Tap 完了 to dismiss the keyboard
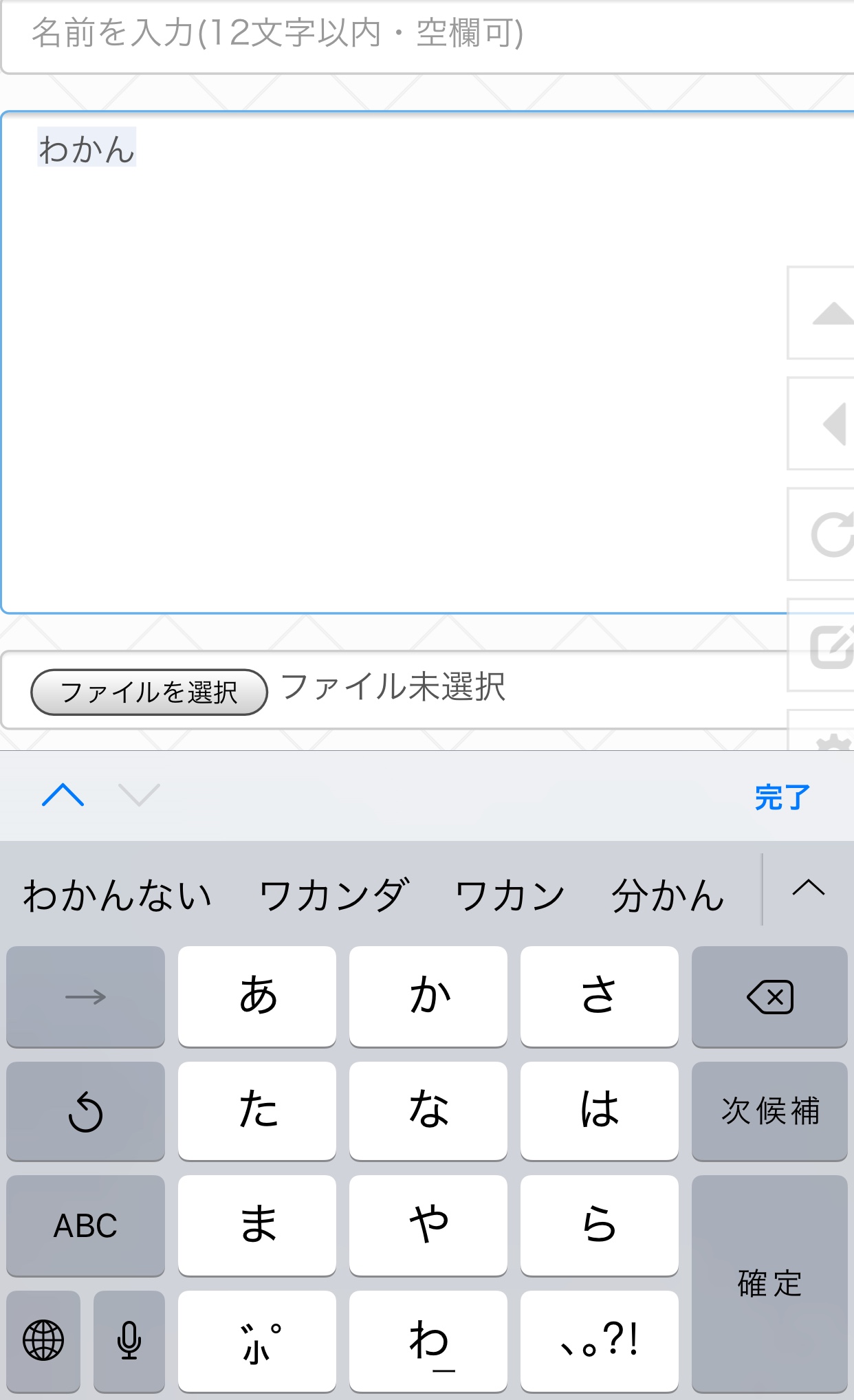 point(782,798)
